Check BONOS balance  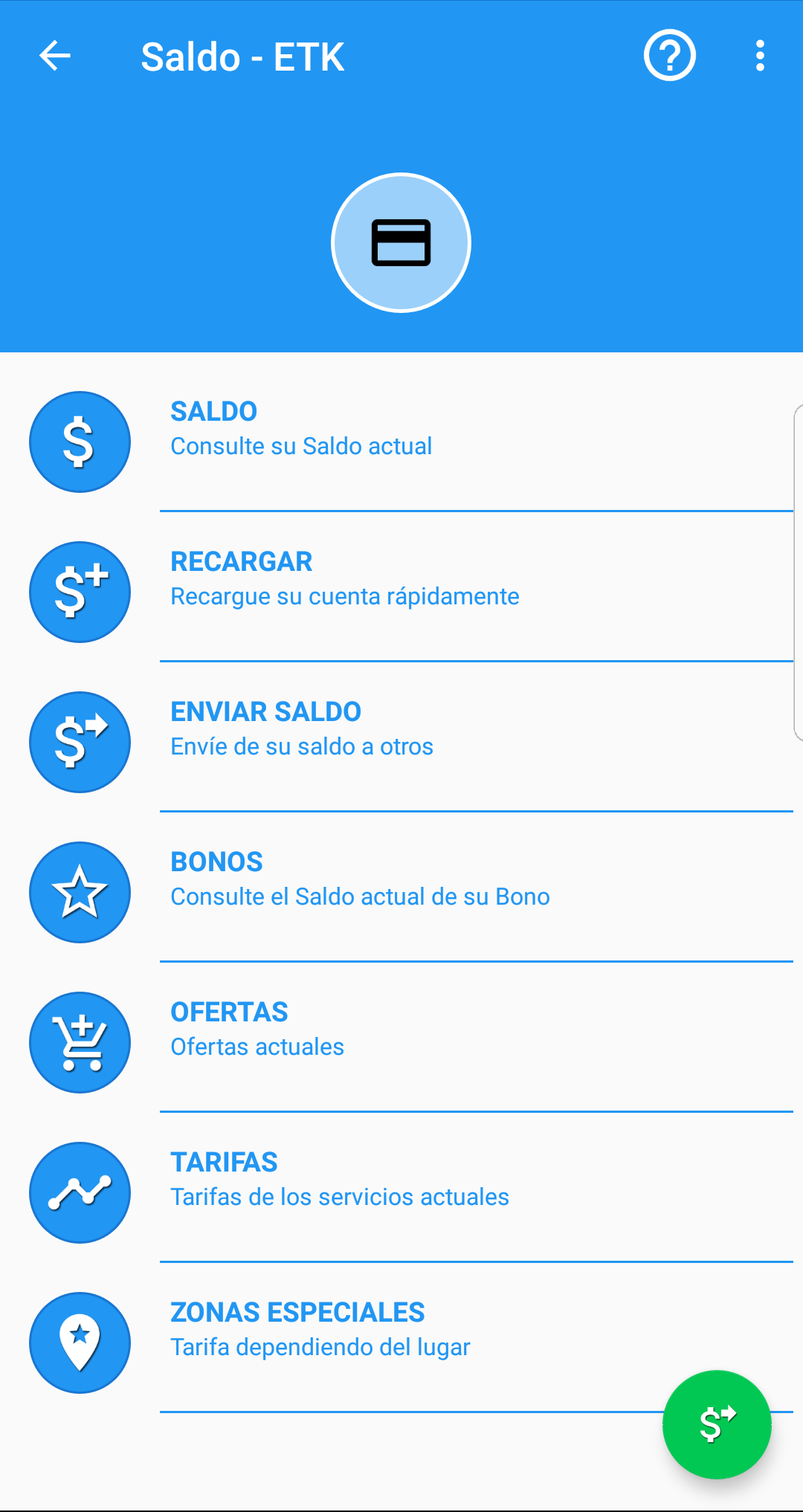401,888
